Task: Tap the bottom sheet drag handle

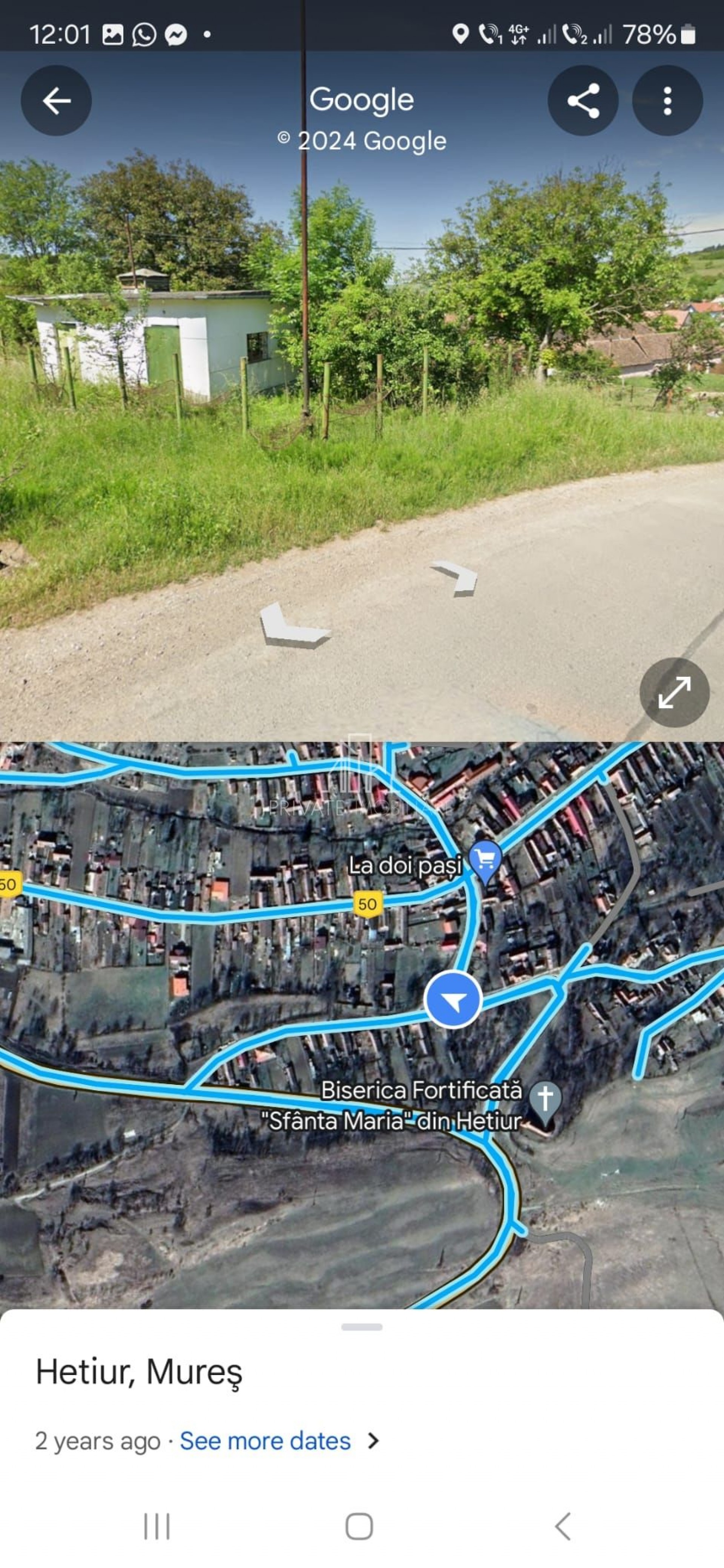Action: pos(362,1326)
